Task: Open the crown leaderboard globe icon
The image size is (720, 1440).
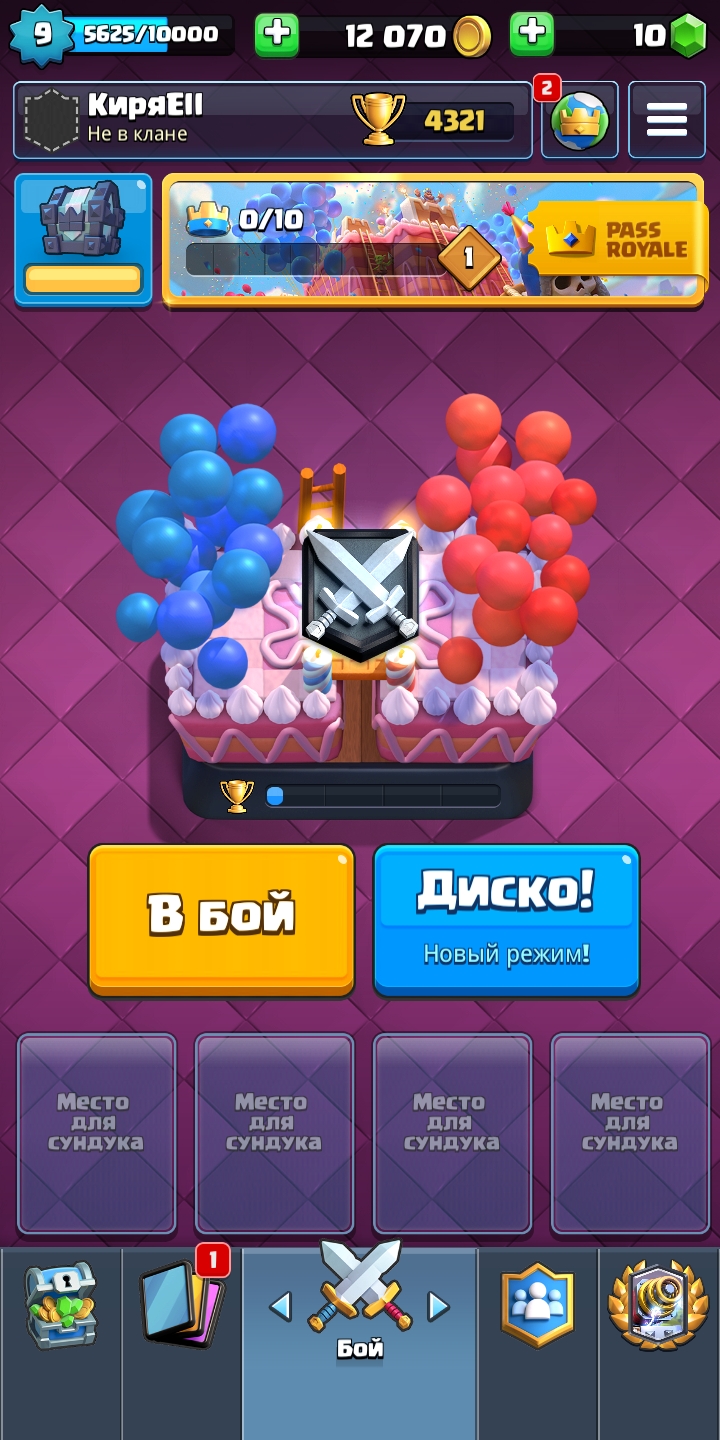Action: click(x=579, y=120)
